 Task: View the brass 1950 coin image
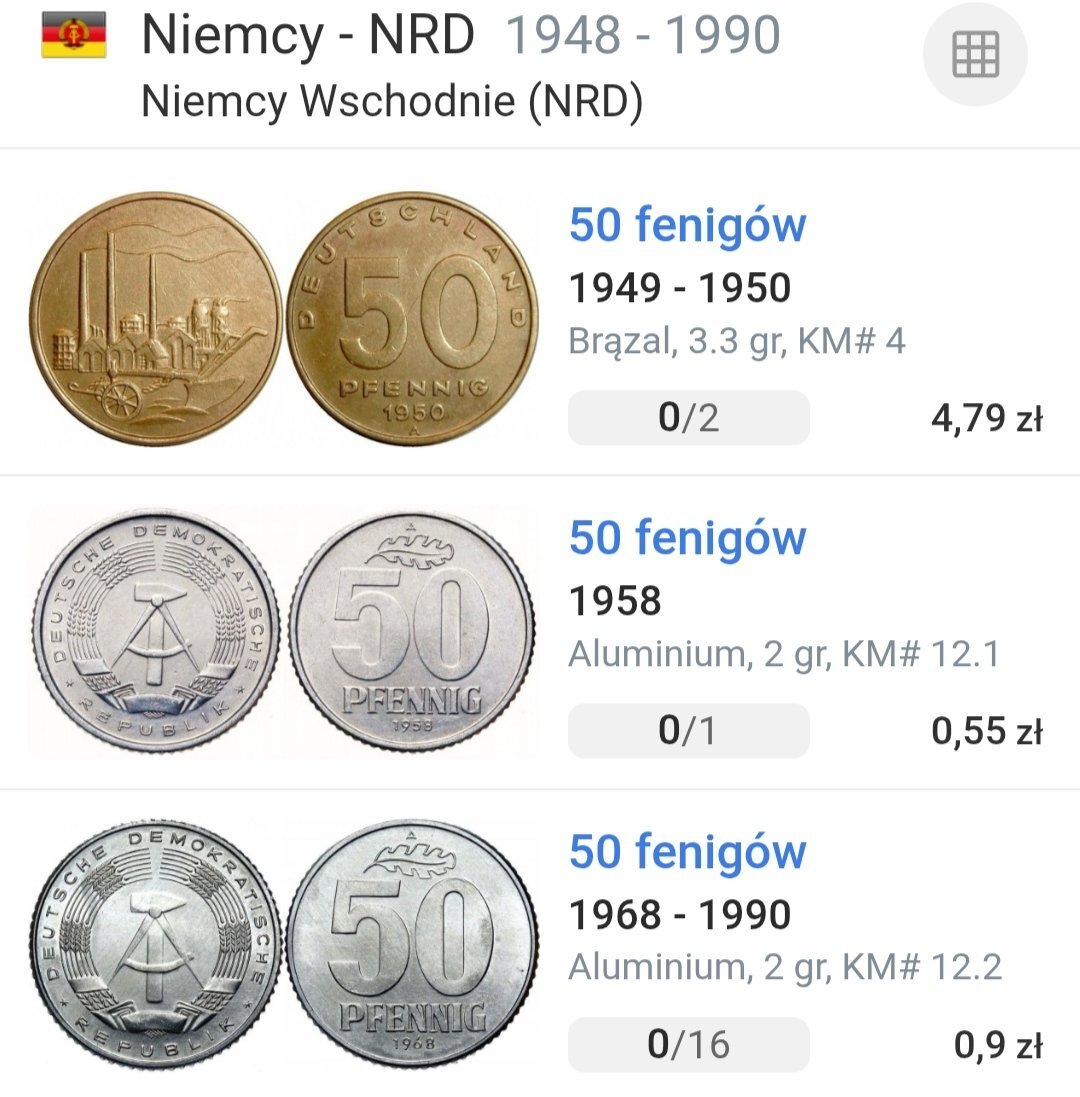coord(282,318)
